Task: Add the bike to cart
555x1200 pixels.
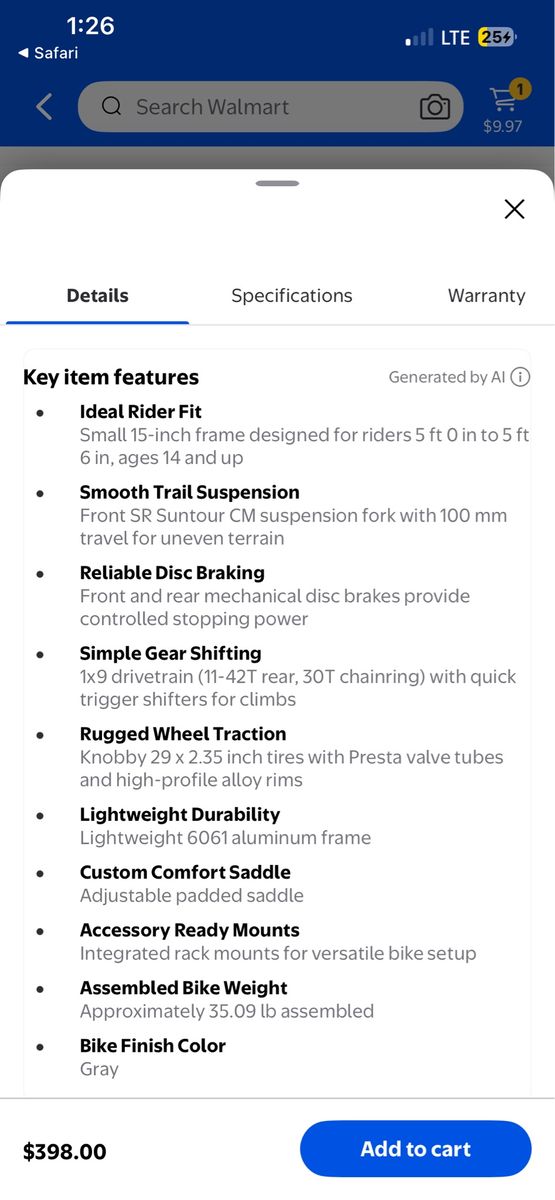Action: [416, 1149]
